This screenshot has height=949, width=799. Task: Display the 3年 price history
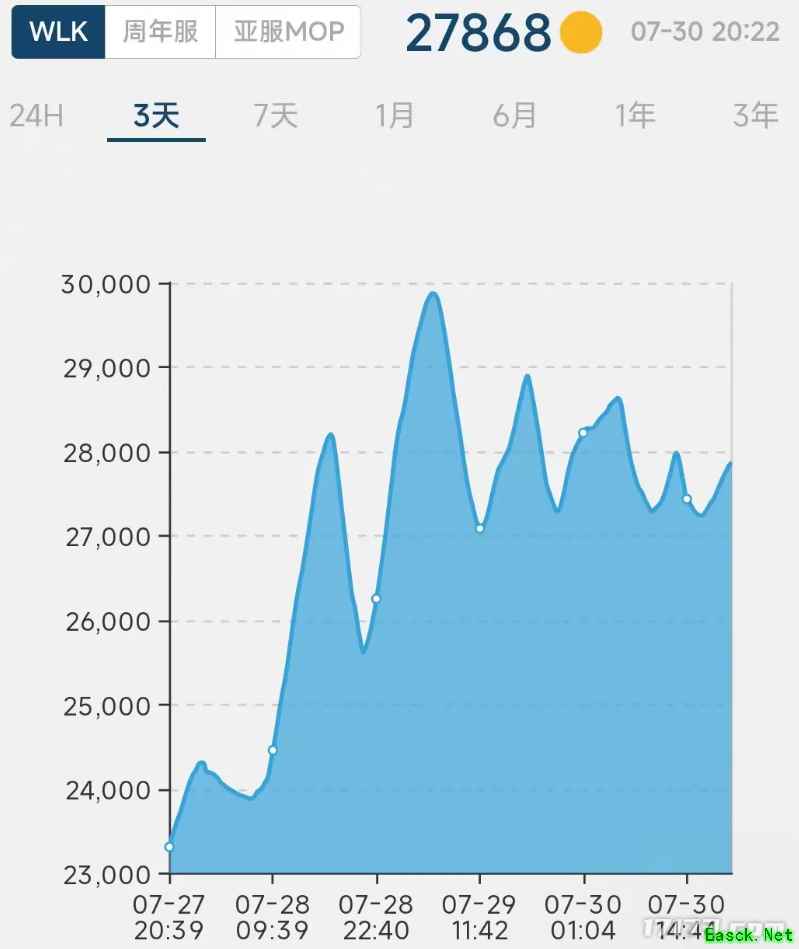(x=755, y=116)
